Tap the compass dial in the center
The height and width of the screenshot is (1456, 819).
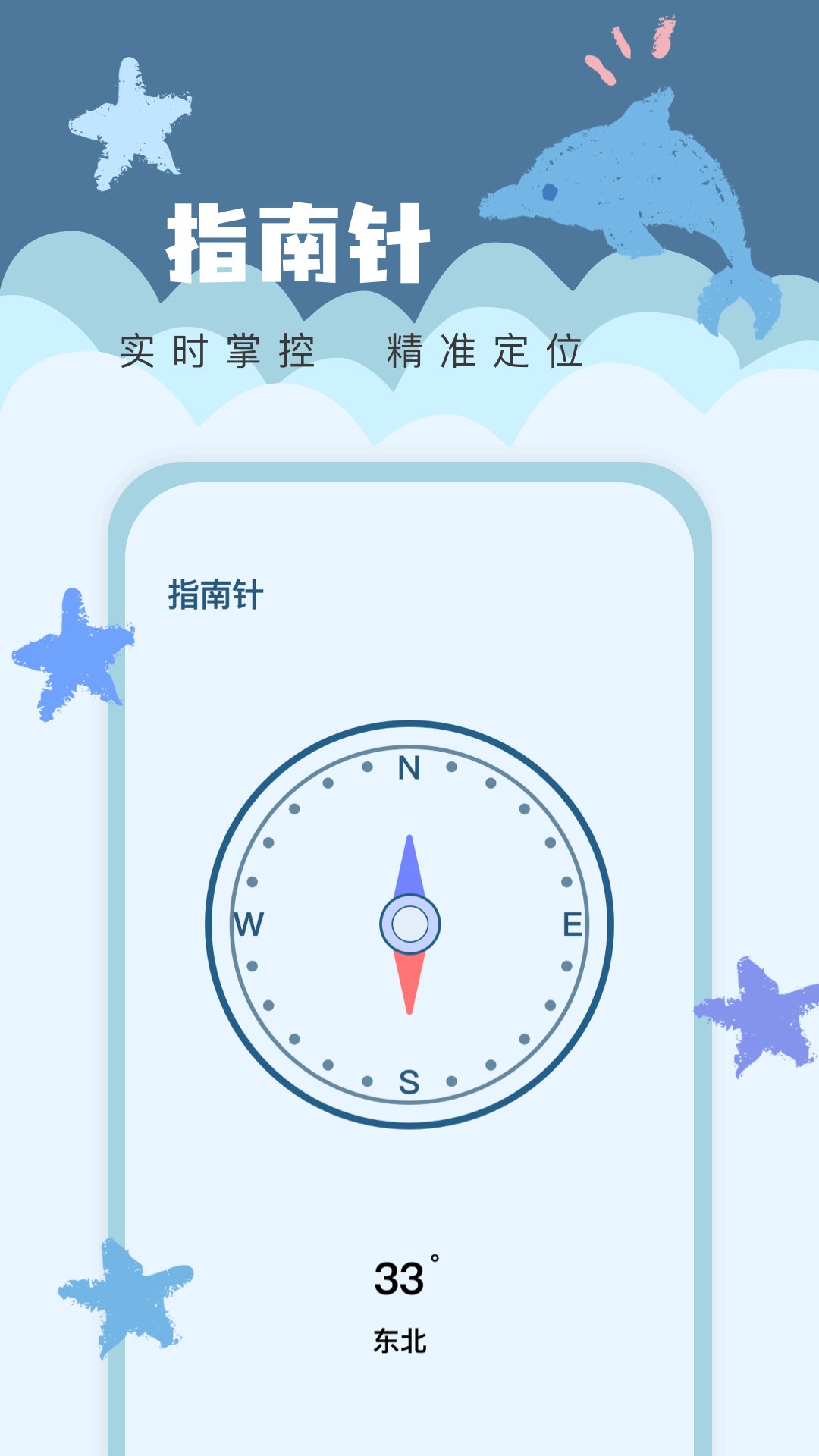[x=409, y=925]
